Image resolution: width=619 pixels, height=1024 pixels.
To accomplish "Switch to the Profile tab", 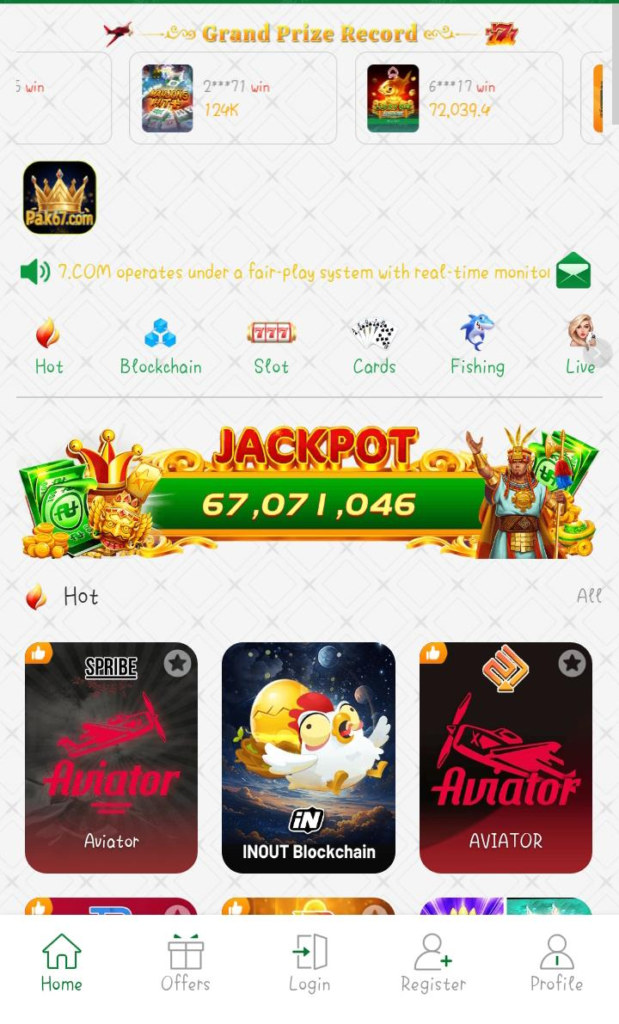I will (x=556, y=963).
